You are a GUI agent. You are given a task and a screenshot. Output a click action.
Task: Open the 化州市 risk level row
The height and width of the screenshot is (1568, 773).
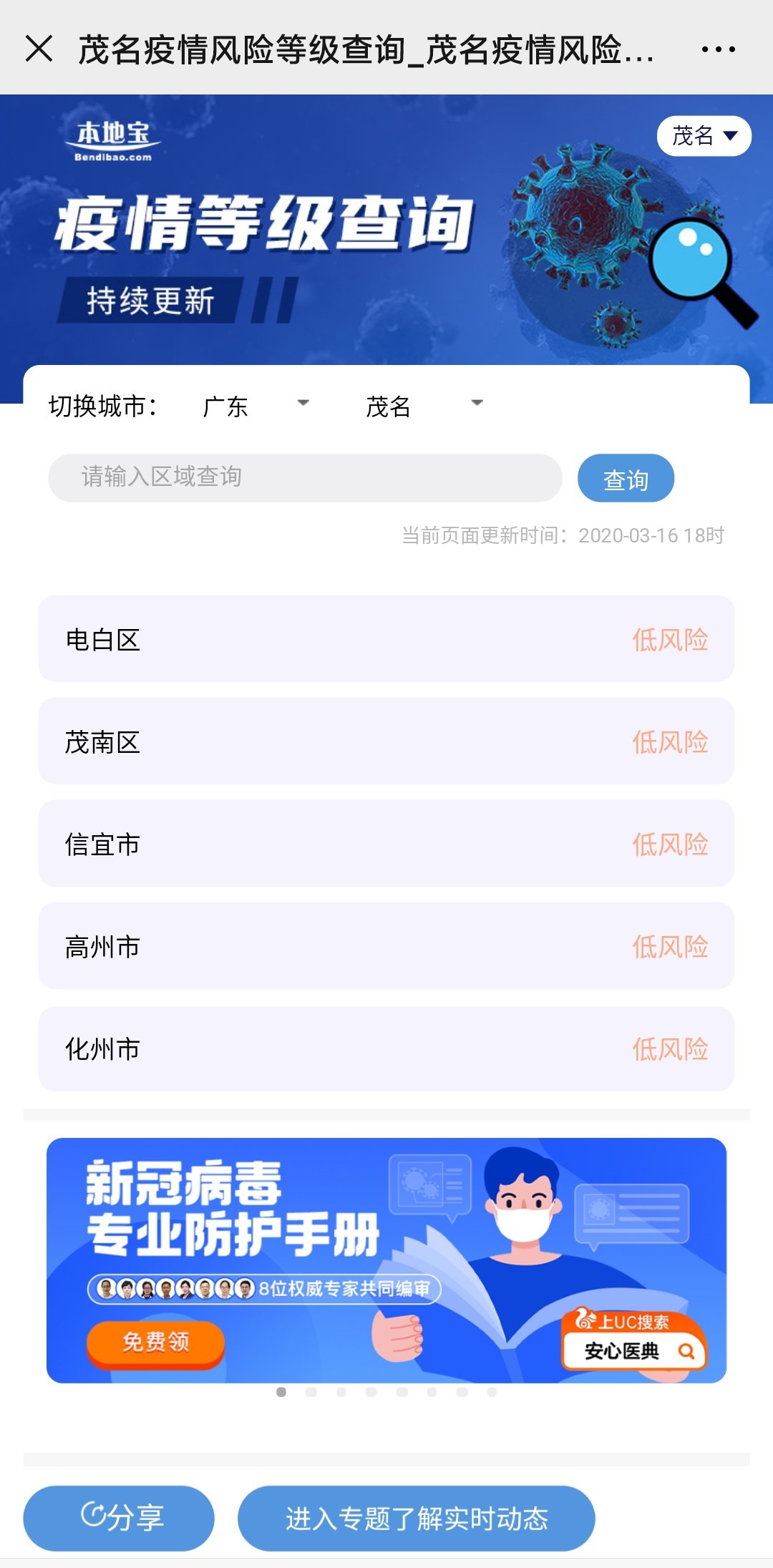[386, 1049]
